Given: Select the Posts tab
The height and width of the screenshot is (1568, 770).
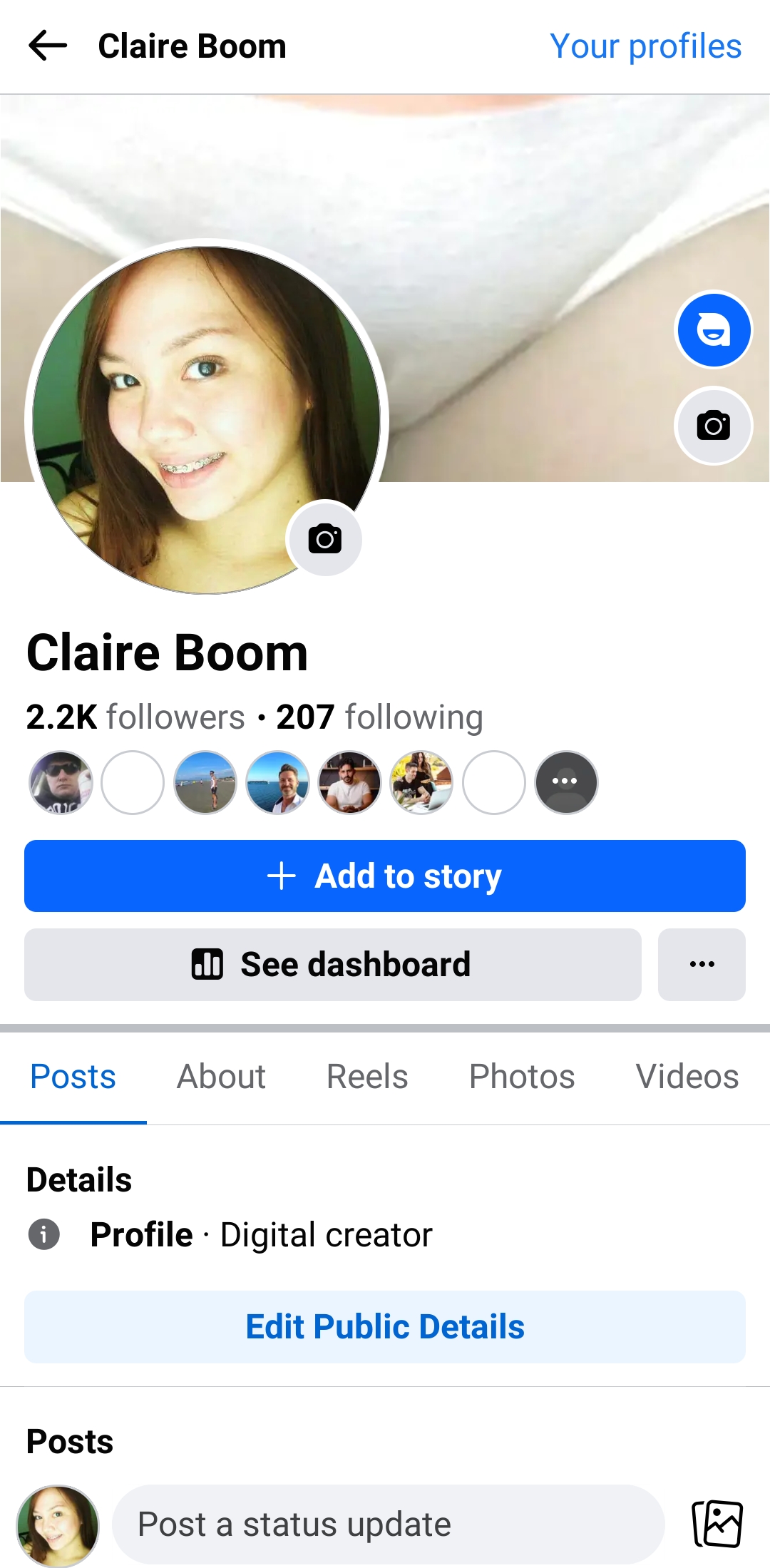Looking at the screenshot, I should click(73, 1077).
